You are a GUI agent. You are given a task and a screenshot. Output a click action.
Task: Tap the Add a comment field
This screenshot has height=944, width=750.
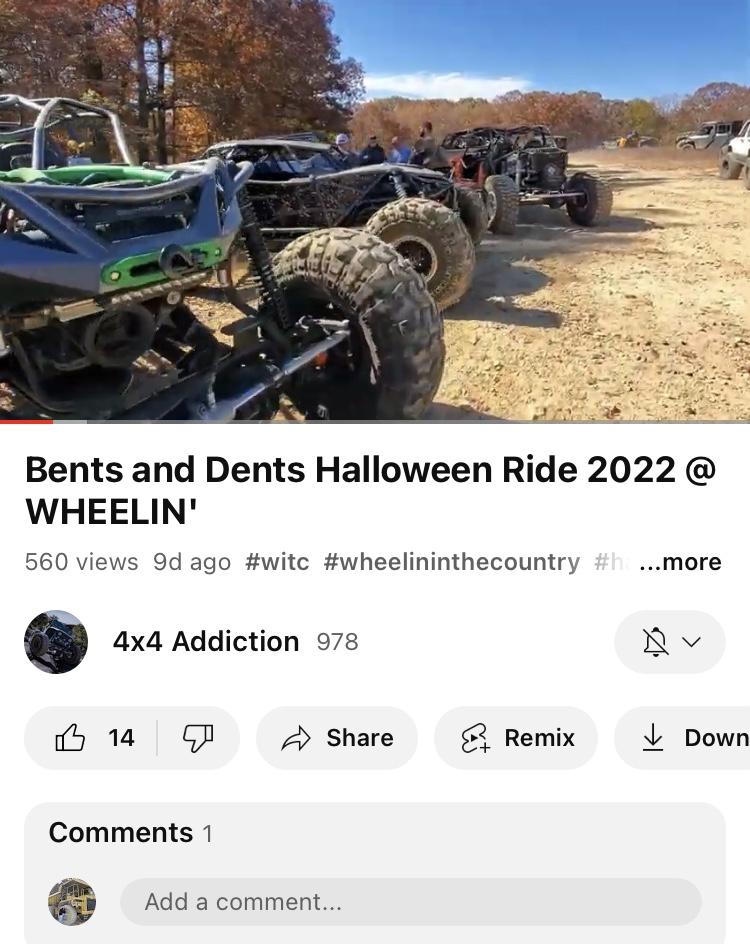coord(410,902)
